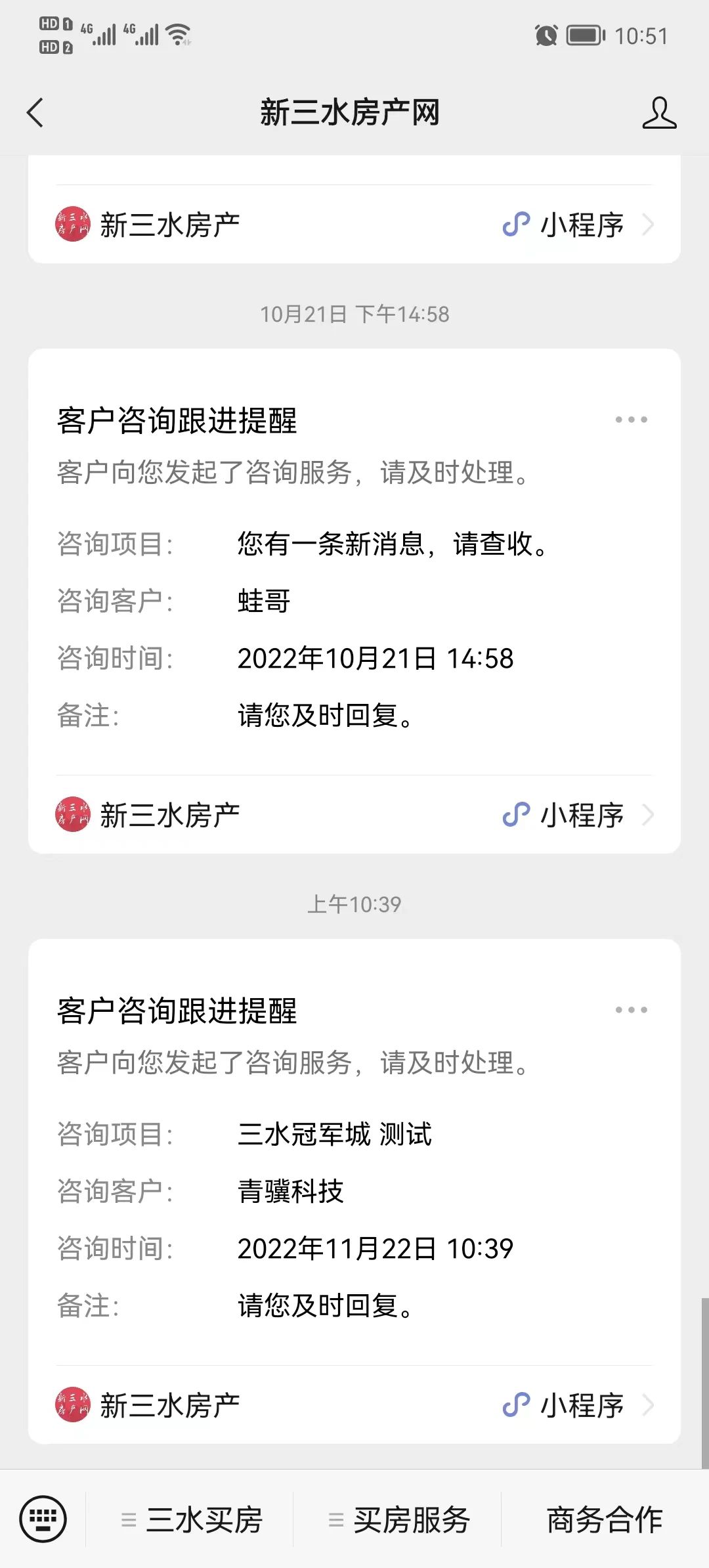709x1568 pixels.
Task: Expand the 买房服务 menu
Action: pyautogui.click(x=399, y=1520)
